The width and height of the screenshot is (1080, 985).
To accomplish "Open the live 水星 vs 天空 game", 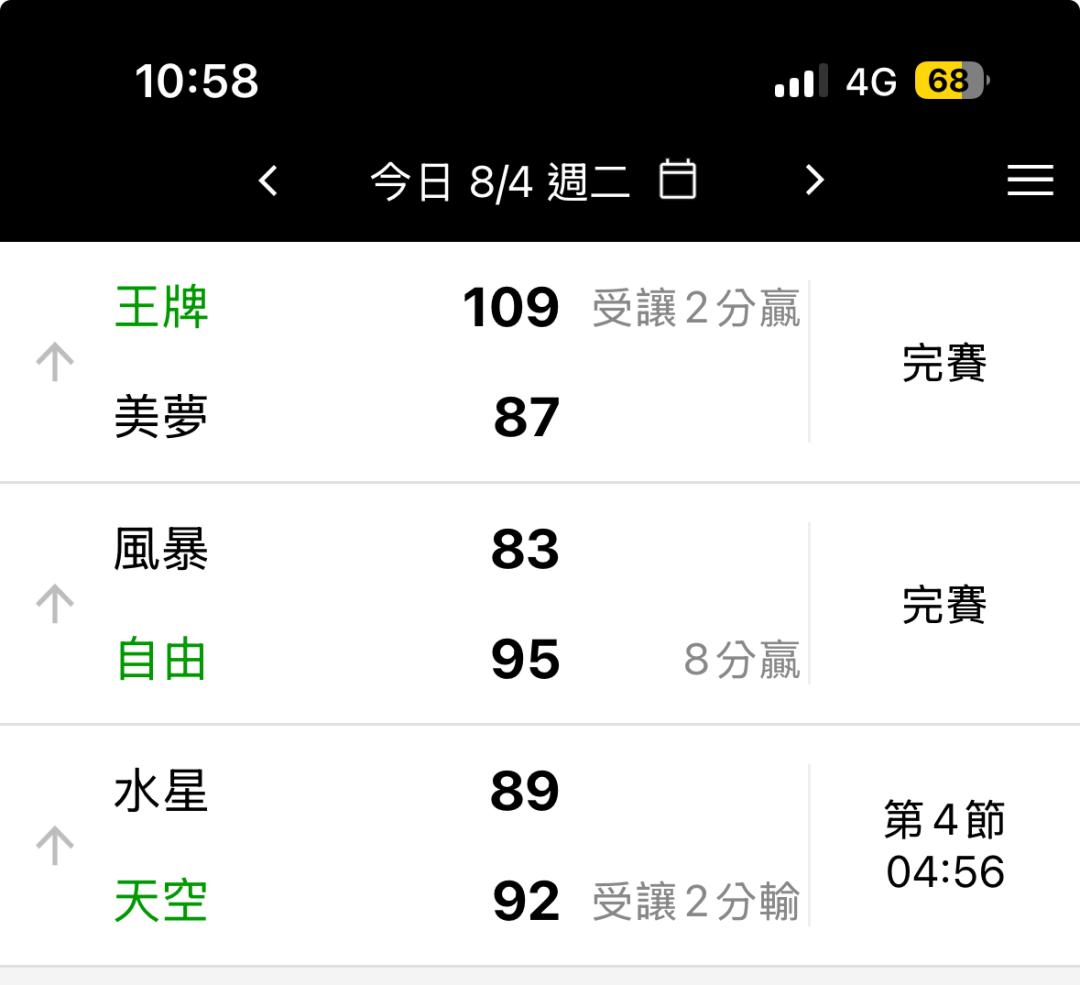I will [540, 846].
